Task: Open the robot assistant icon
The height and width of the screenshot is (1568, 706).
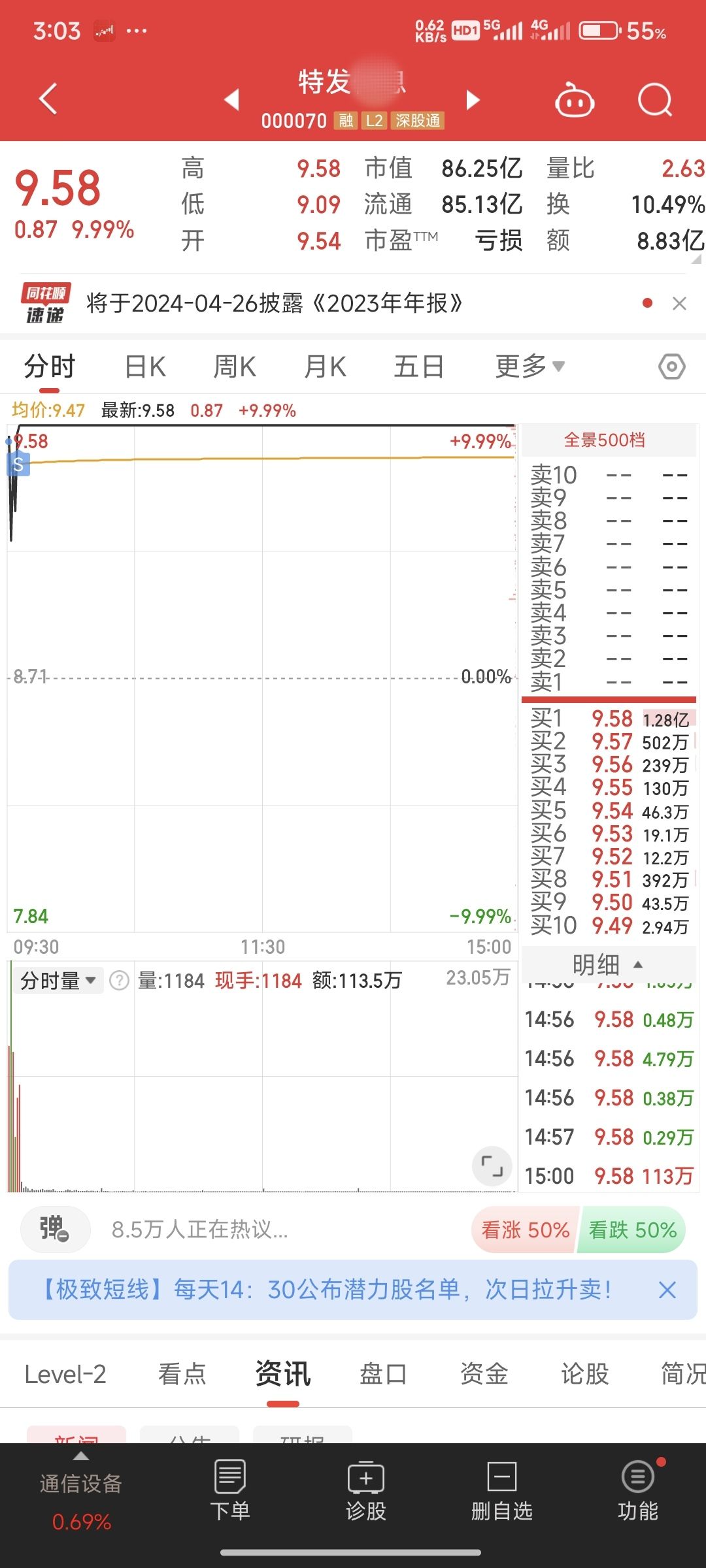Action: (575, 100)
